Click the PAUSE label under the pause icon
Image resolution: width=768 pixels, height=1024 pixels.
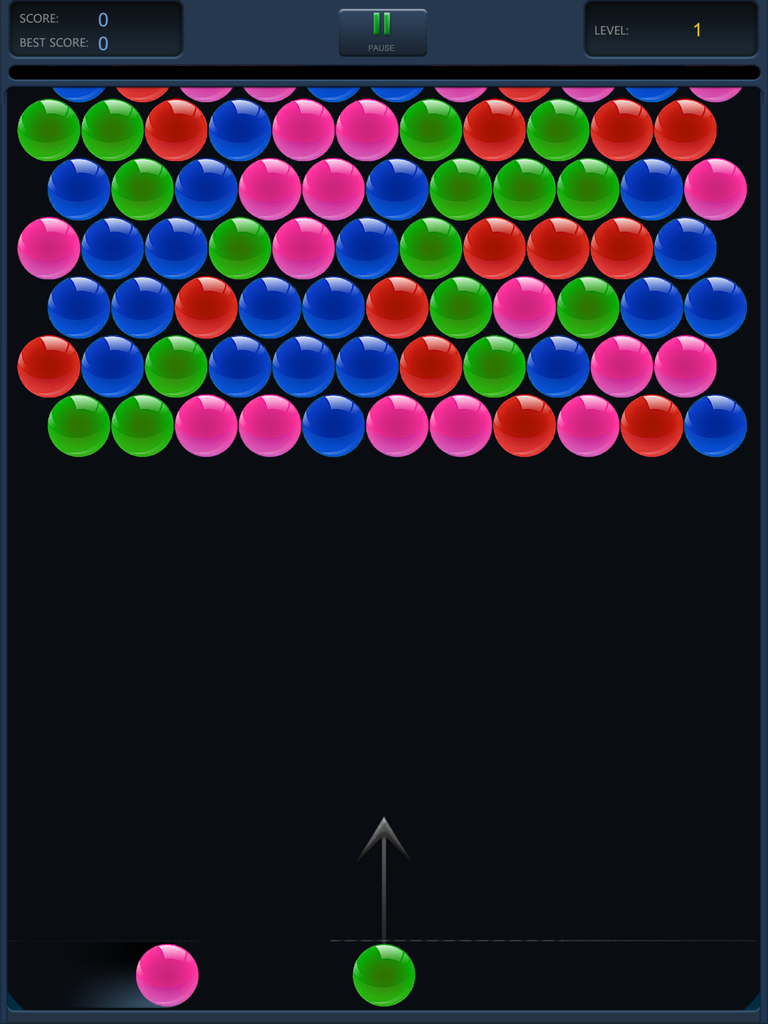(382, 46)
